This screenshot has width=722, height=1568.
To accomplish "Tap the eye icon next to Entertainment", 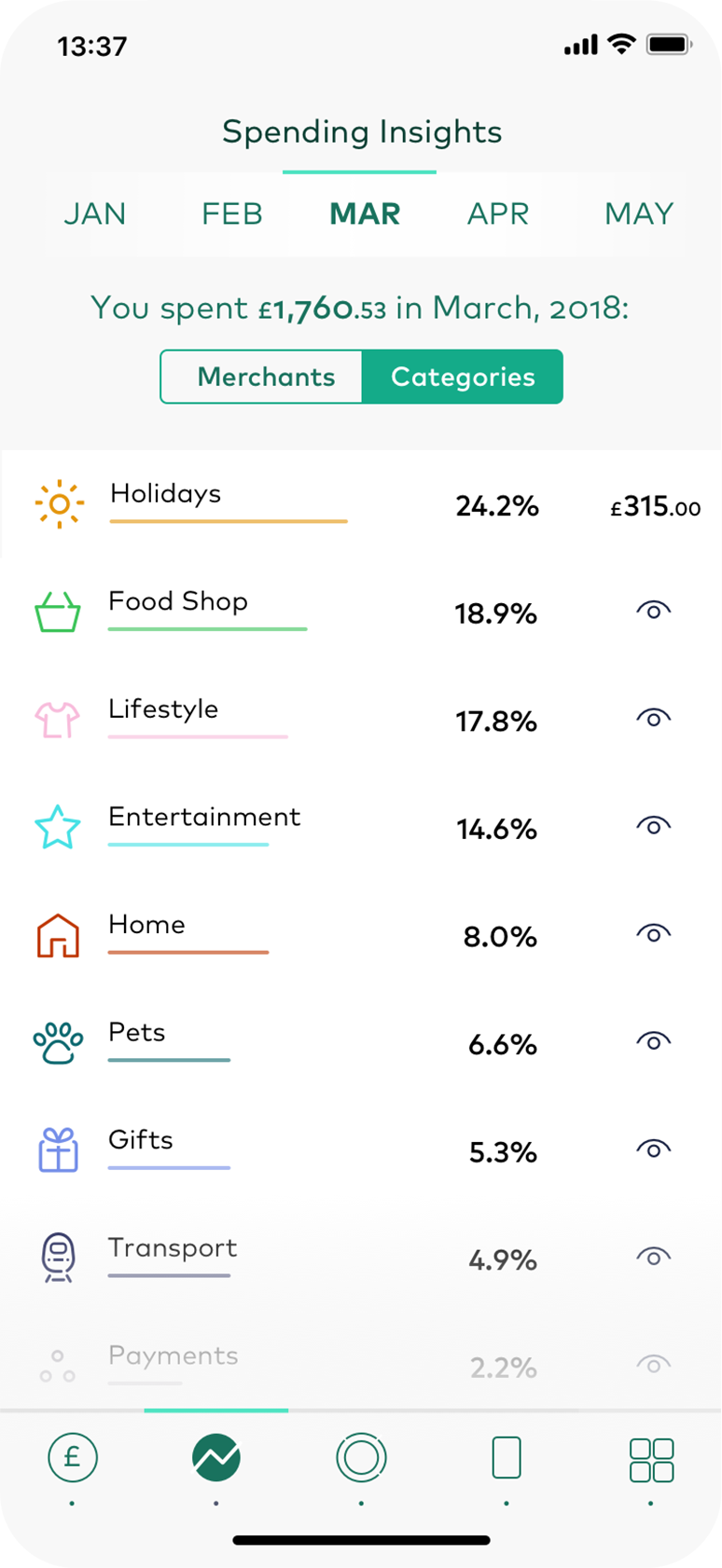I will [x=654, y=826].
